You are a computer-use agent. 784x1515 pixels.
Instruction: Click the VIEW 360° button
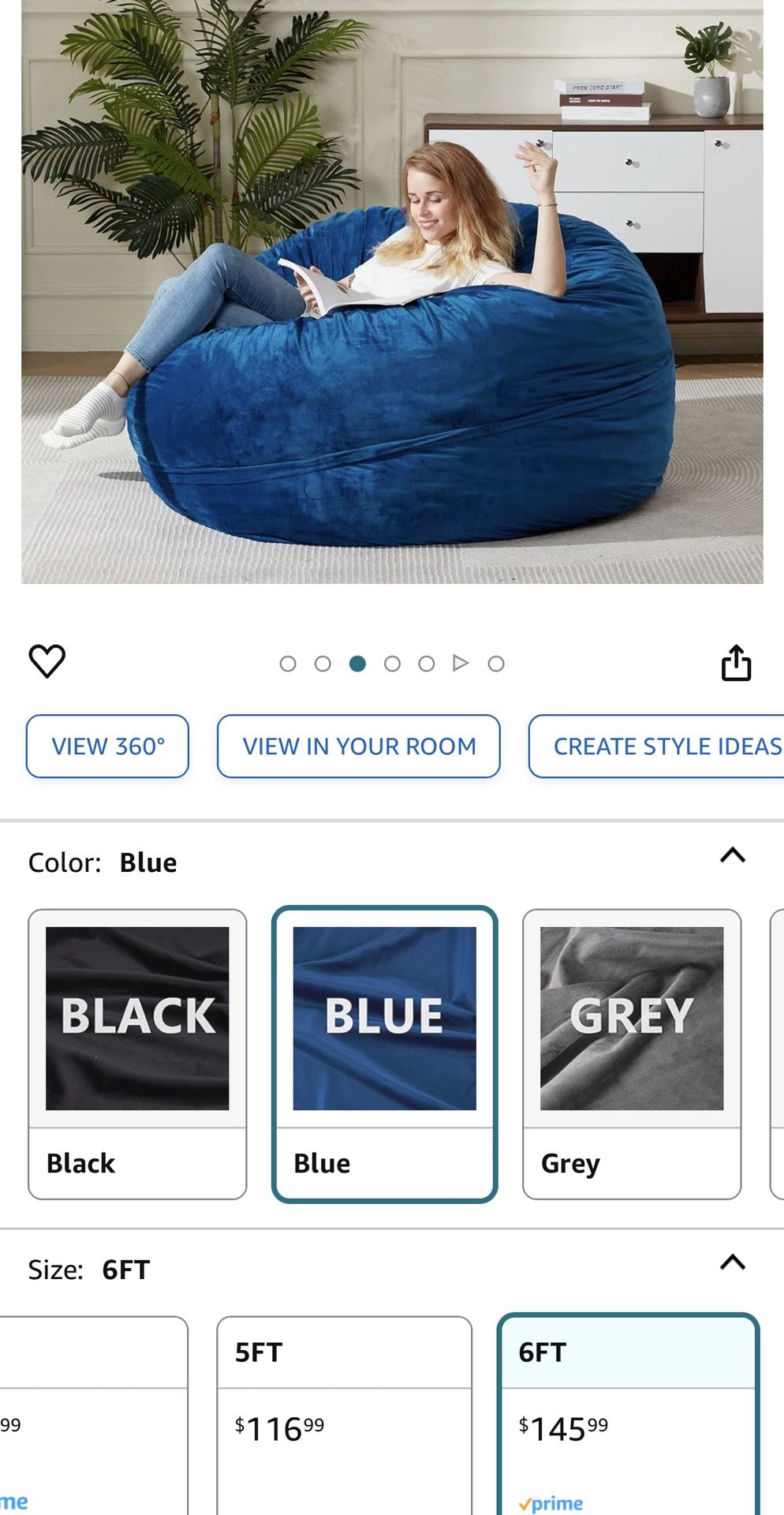[x=107, y=746]
